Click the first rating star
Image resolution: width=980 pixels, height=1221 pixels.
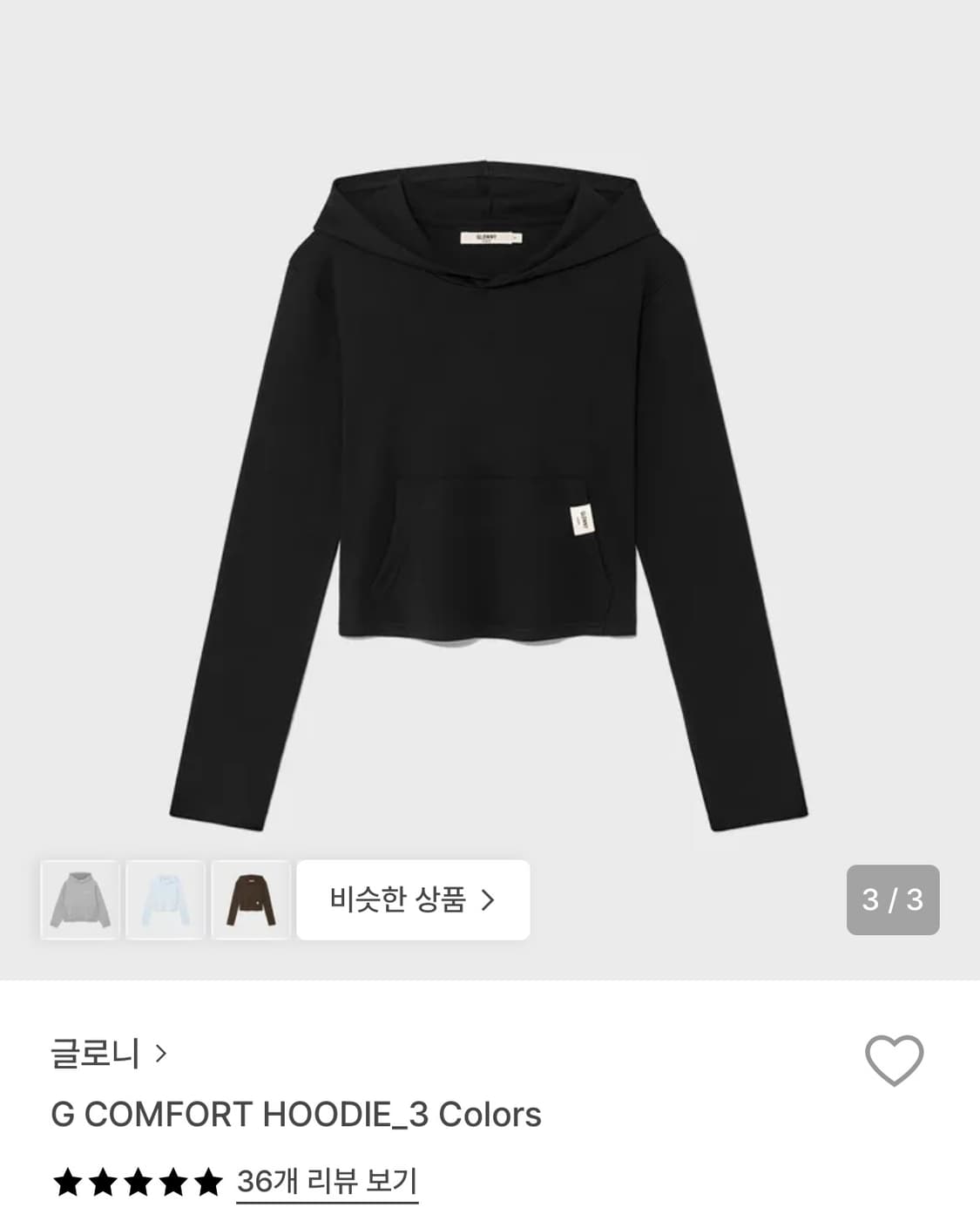69,1183
